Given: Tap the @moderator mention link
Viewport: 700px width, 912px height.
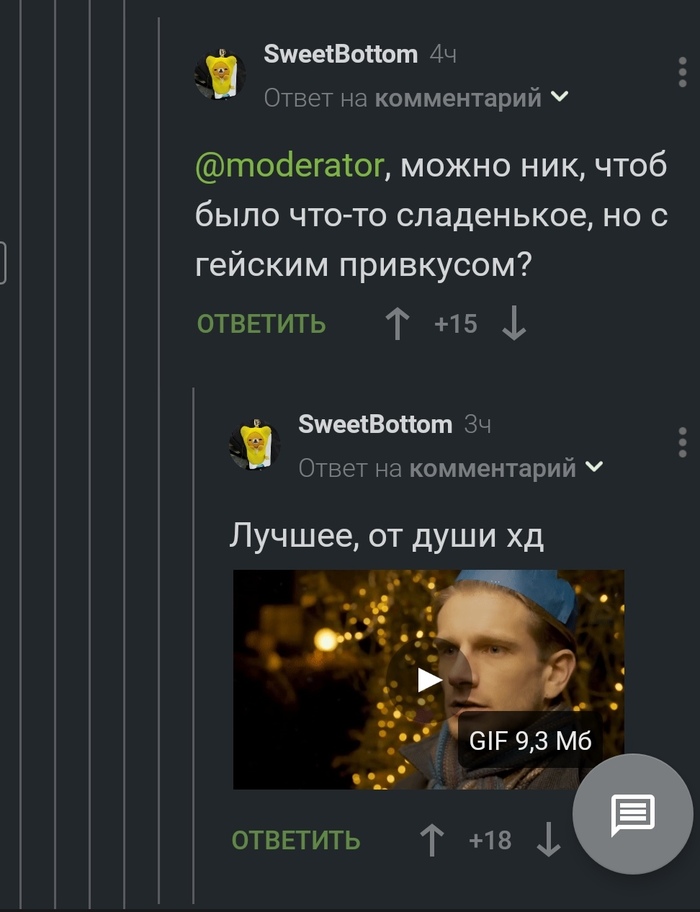Looking at the screenshot, I should coord(289,165).
